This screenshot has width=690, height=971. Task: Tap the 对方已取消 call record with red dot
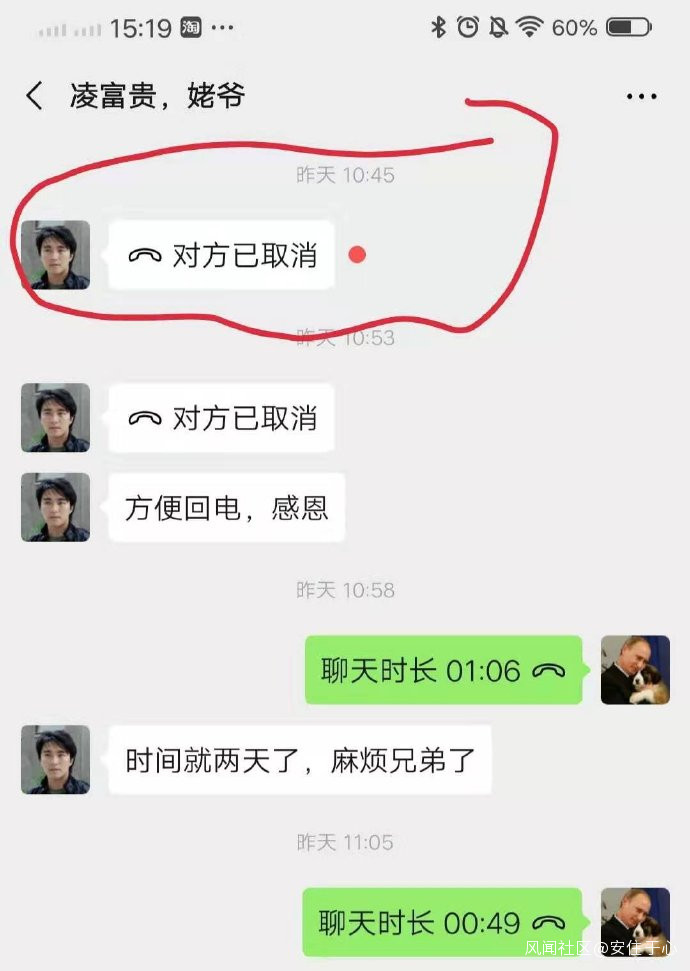221,255
